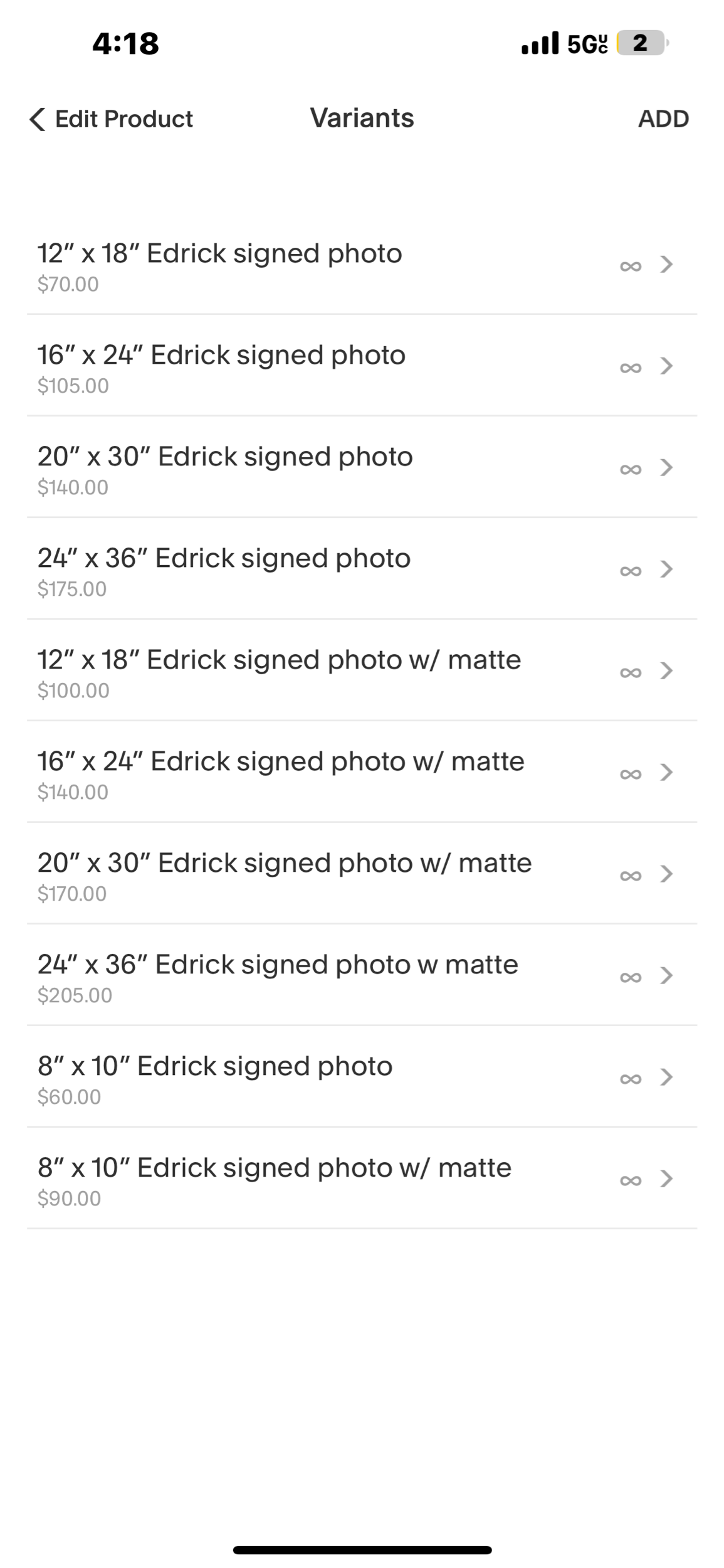
Task: Open the 24″ x 36″ signed photo $175 variant
Action: coord(361,570)
